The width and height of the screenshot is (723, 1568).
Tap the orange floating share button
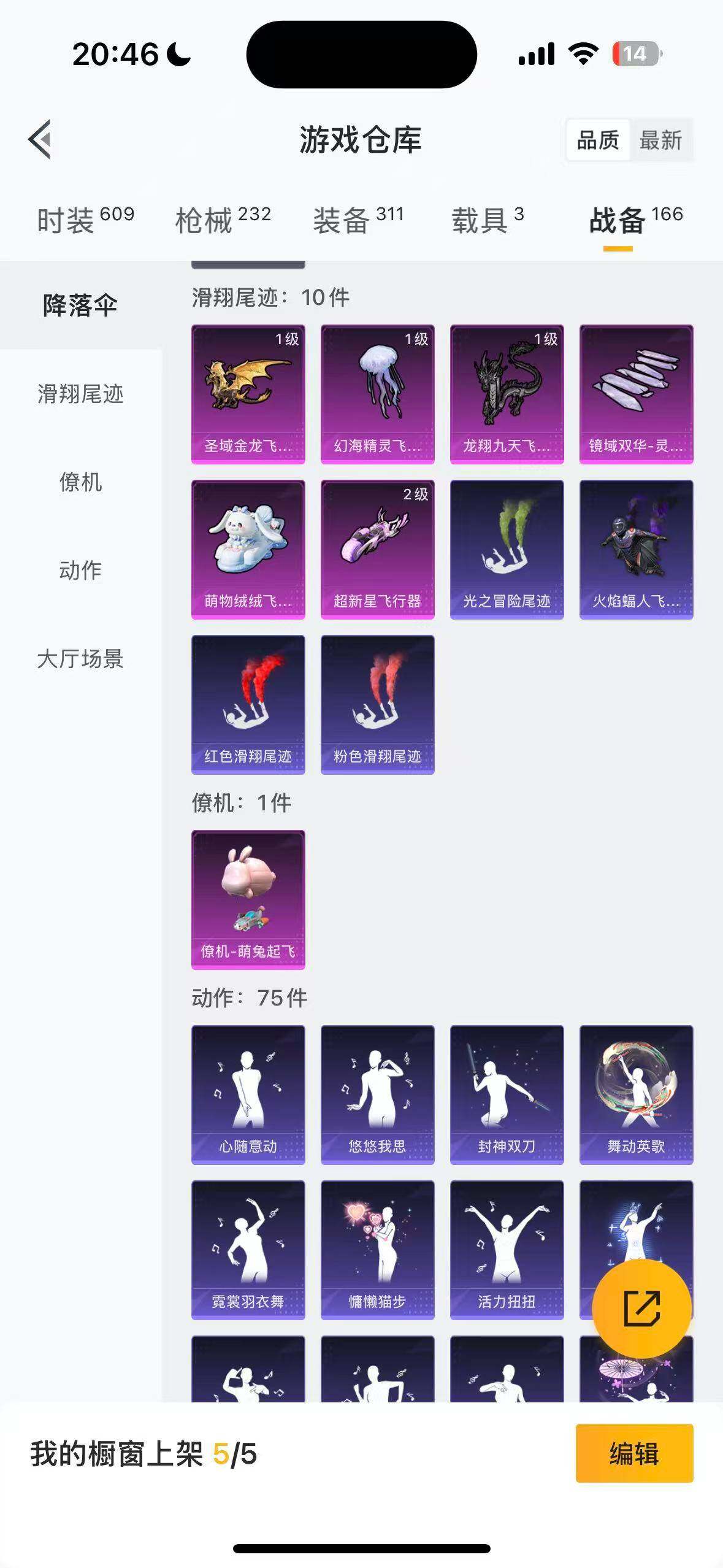(641, 1309)
